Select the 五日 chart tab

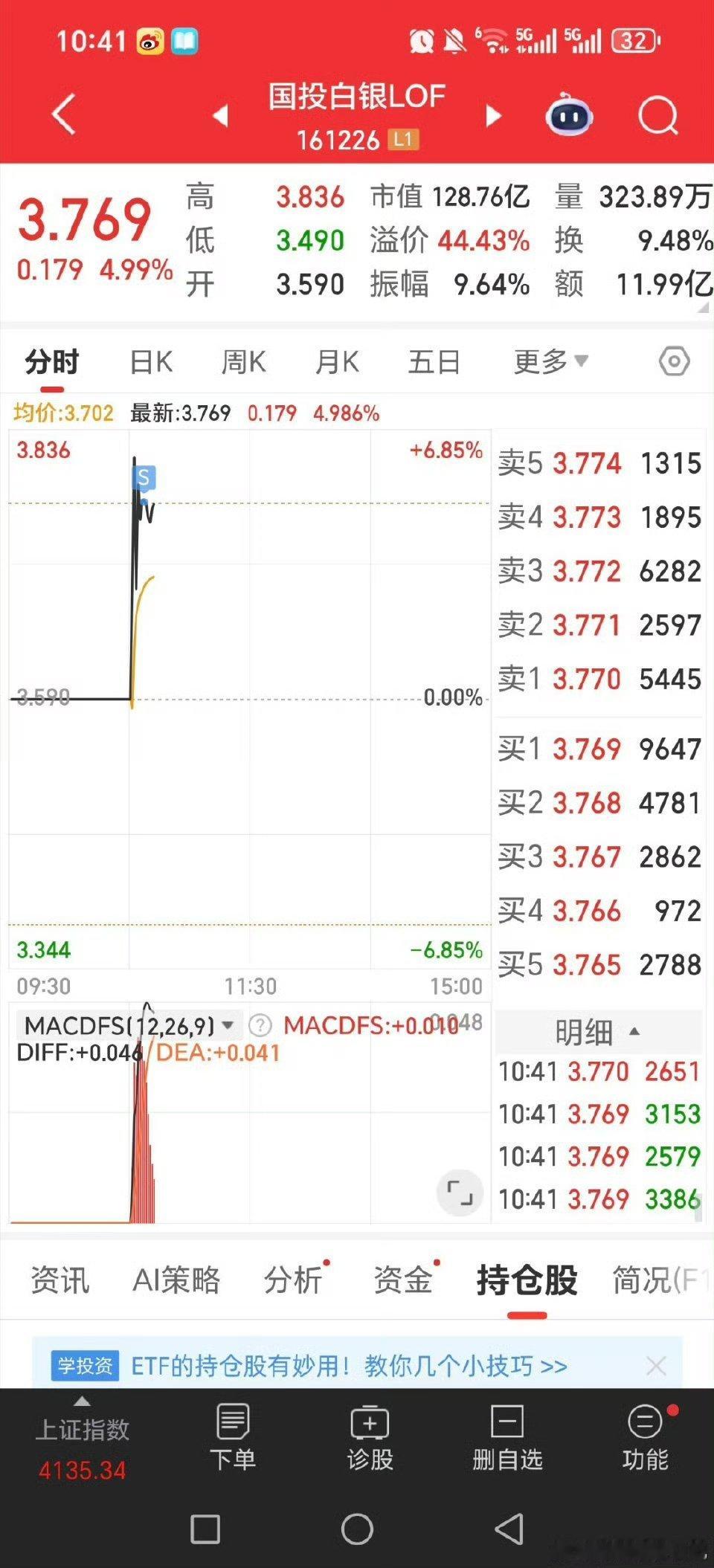434,361
